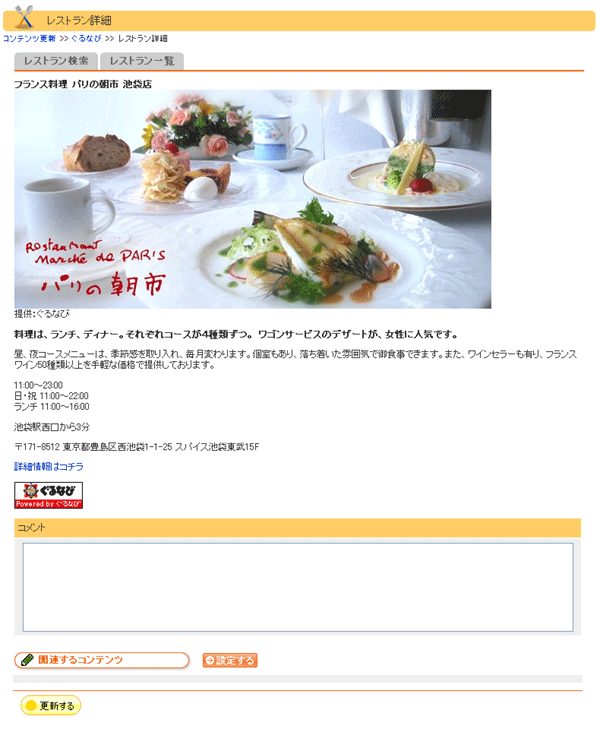Focus the コメント text area
Image resolution: width=600 pixels, height=732 pixels.
298,587
